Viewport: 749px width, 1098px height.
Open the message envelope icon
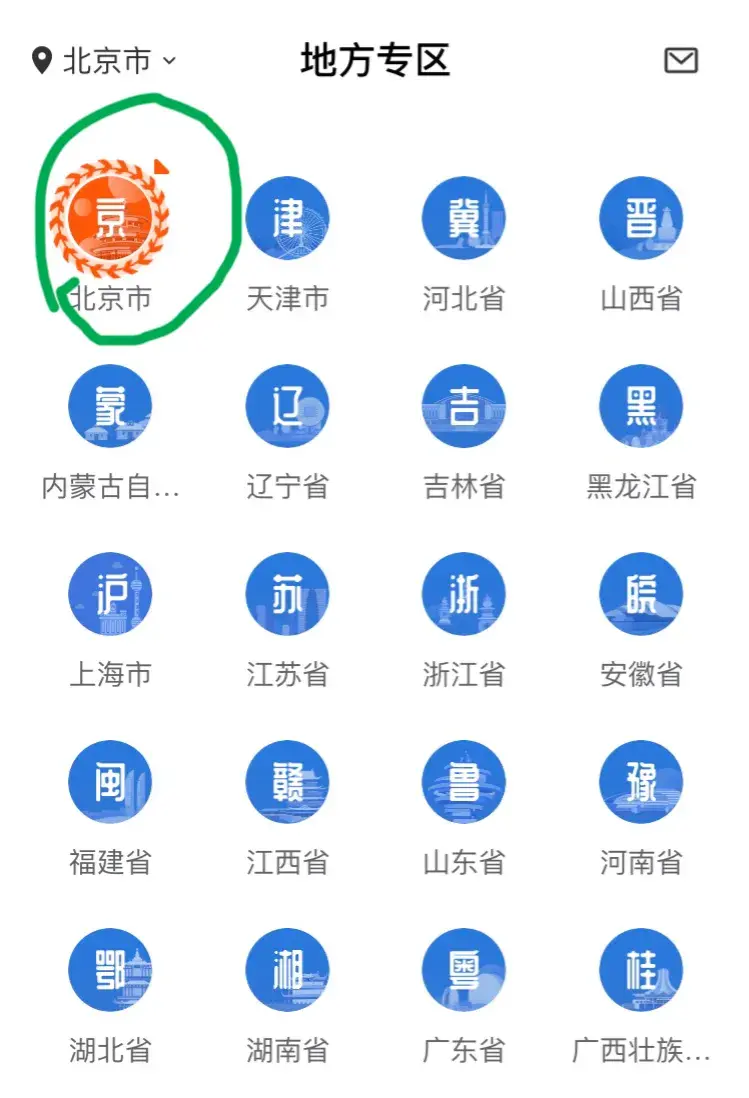(x=680, y=60)
